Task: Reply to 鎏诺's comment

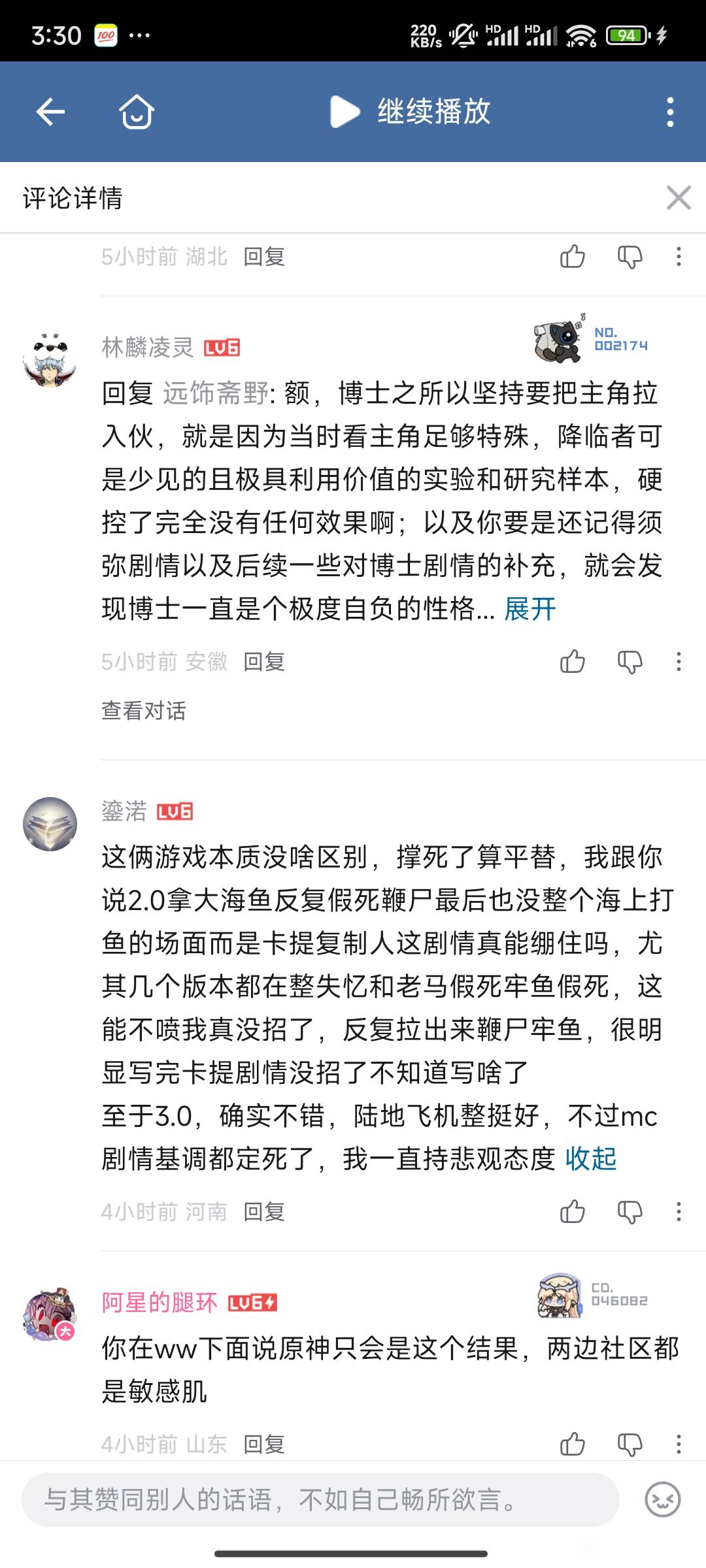Action: click(264, 1212)
